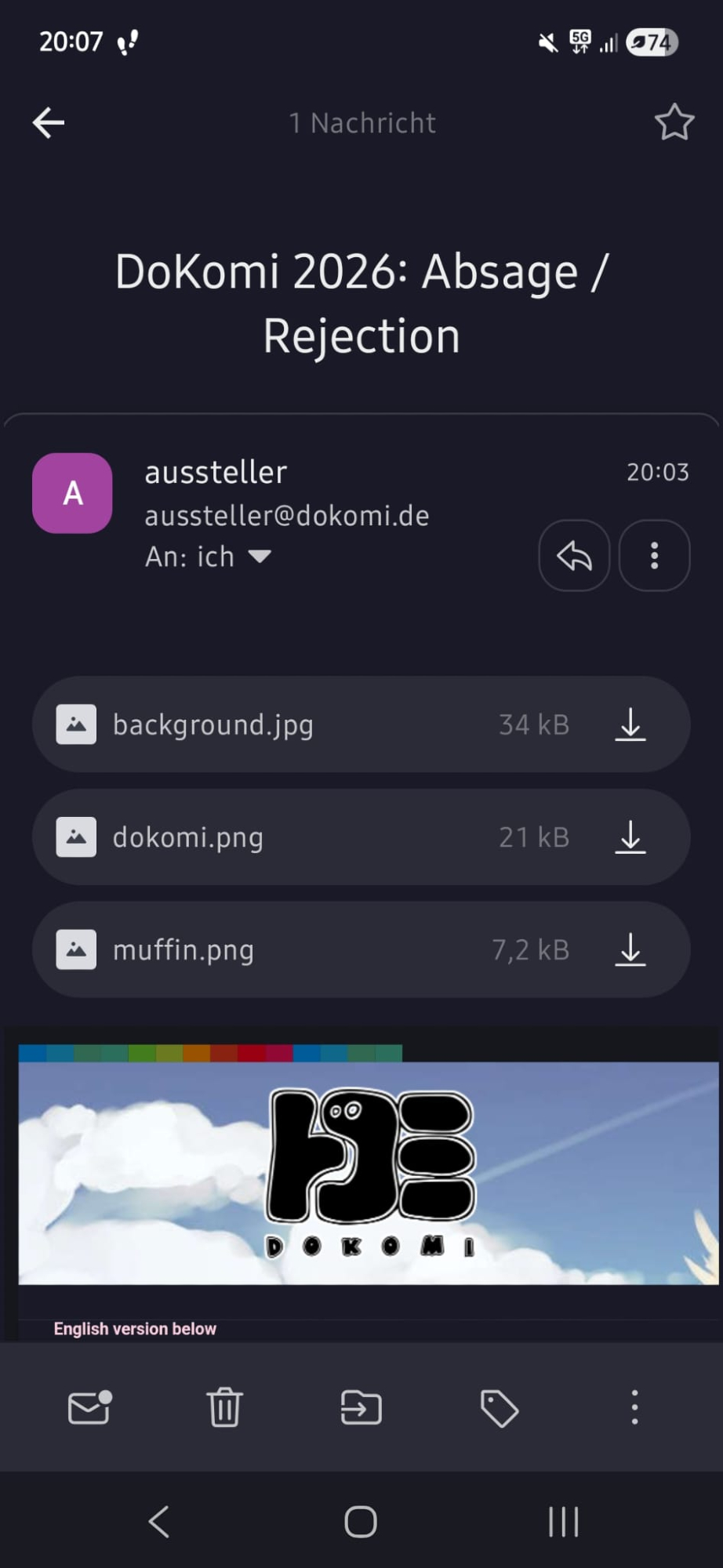Screen dimensions: 723x1568
Task: Delete this email
Action: (x=225, y=1407)
